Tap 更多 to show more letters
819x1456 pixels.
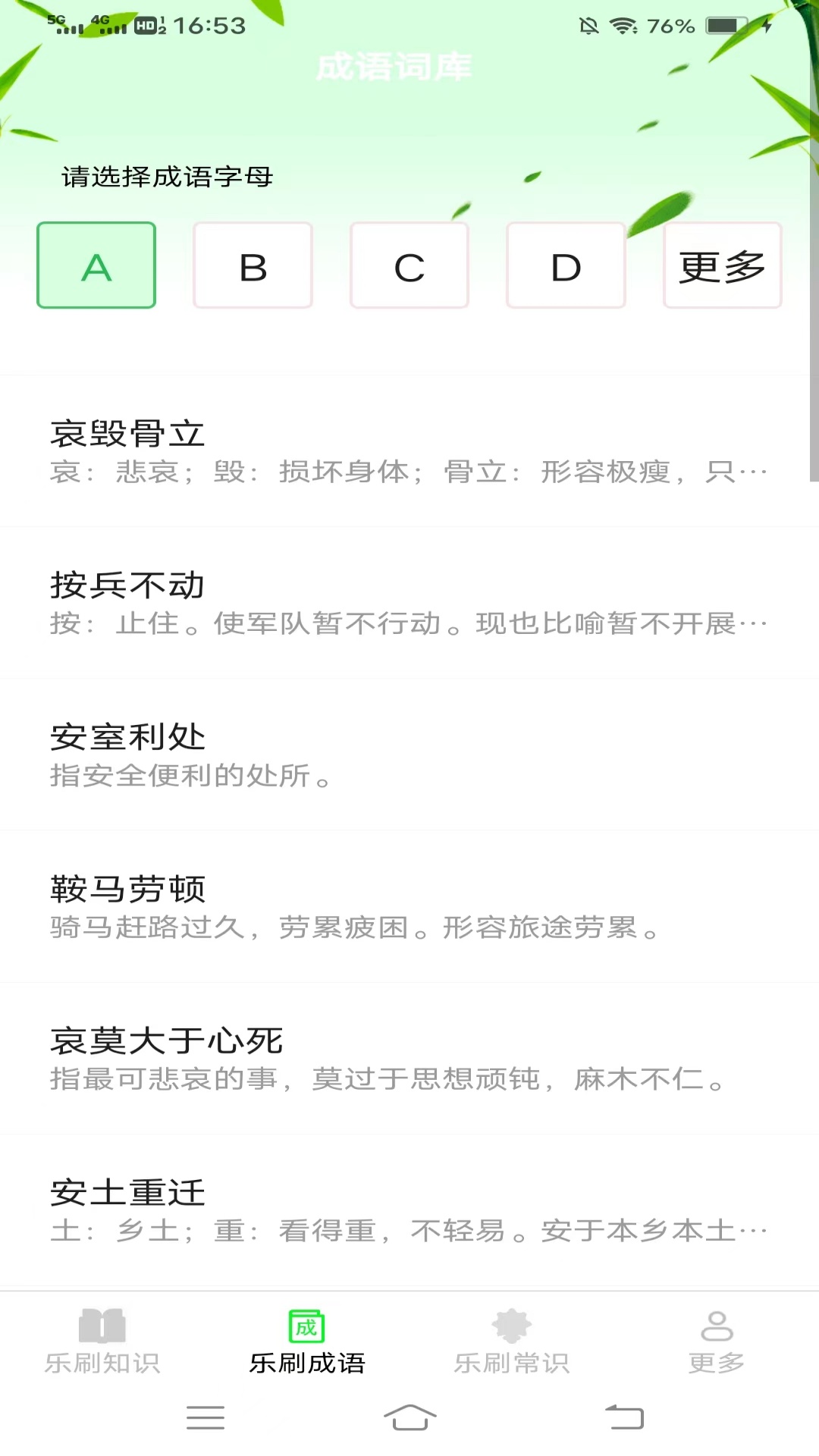tap(722, 265)
